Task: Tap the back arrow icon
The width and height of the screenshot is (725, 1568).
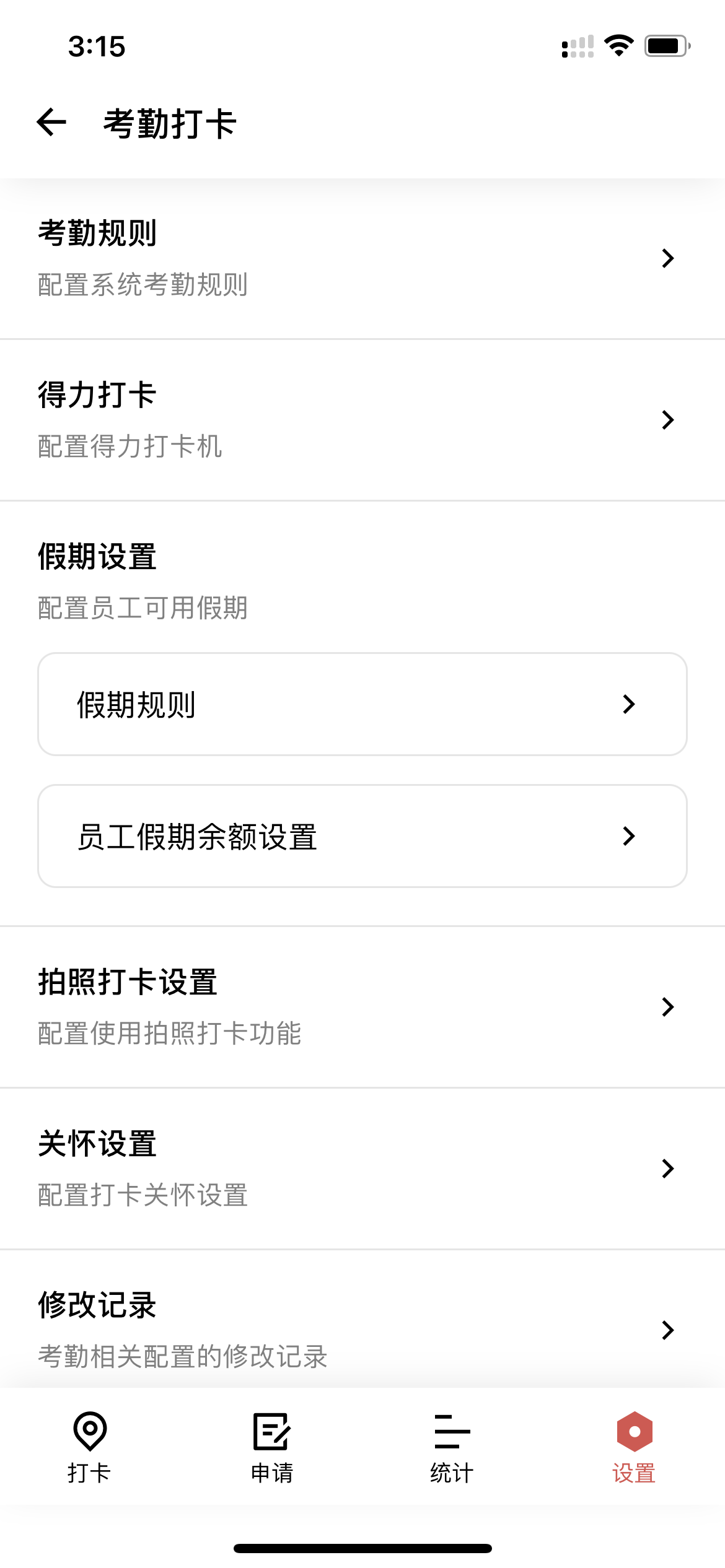Action: [52, 121]
